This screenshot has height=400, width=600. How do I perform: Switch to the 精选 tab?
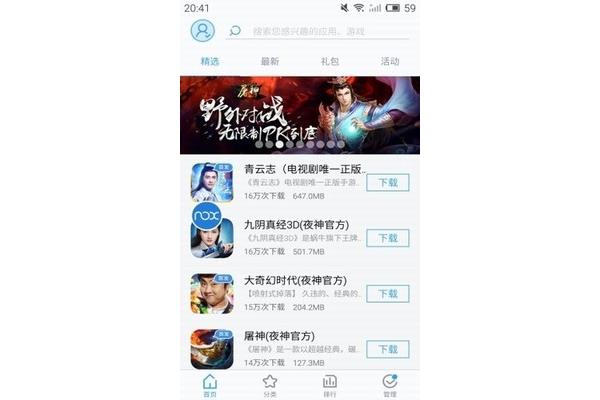(210, 61)
